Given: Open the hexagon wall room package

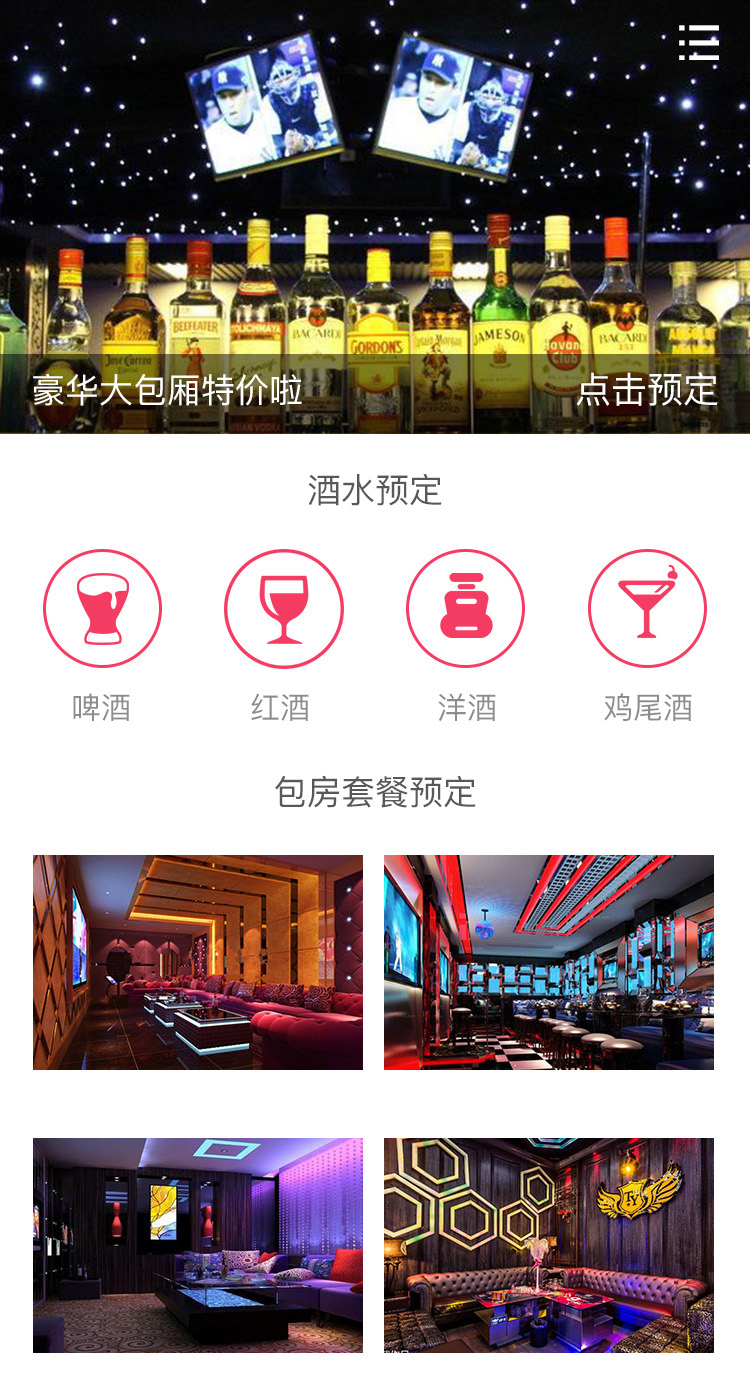Looking at the screenshot, I should [549, 1245].
